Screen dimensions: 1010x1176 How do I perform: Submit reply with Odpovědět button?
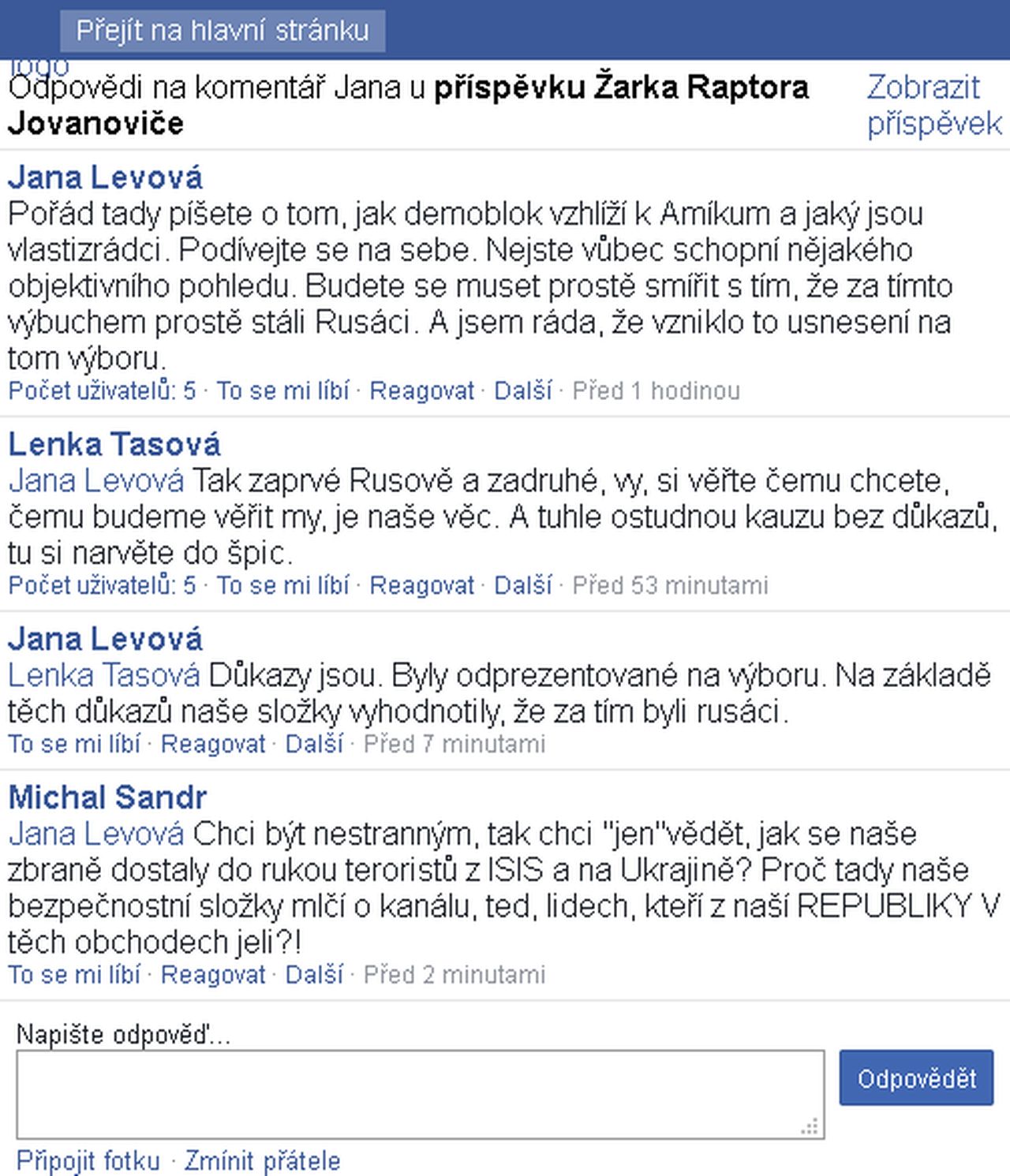pos(916,1077)
